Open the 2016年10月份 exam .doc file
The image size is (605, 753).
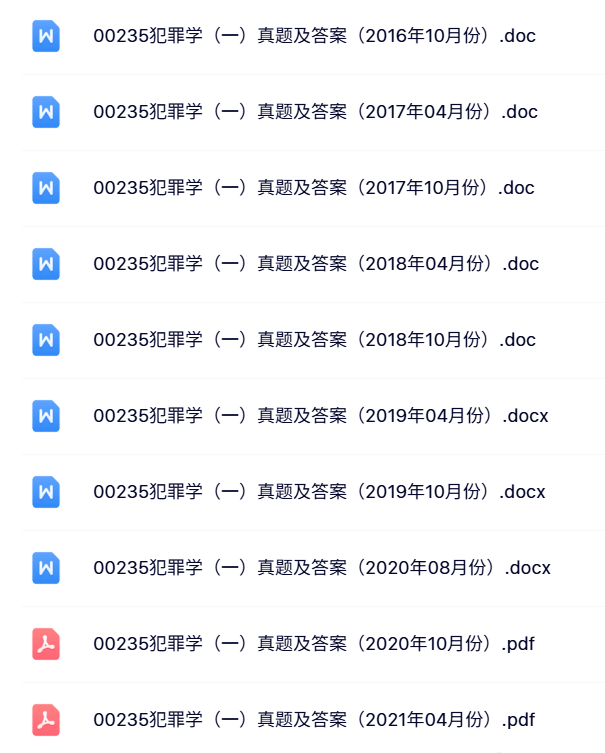coord(314,36)
